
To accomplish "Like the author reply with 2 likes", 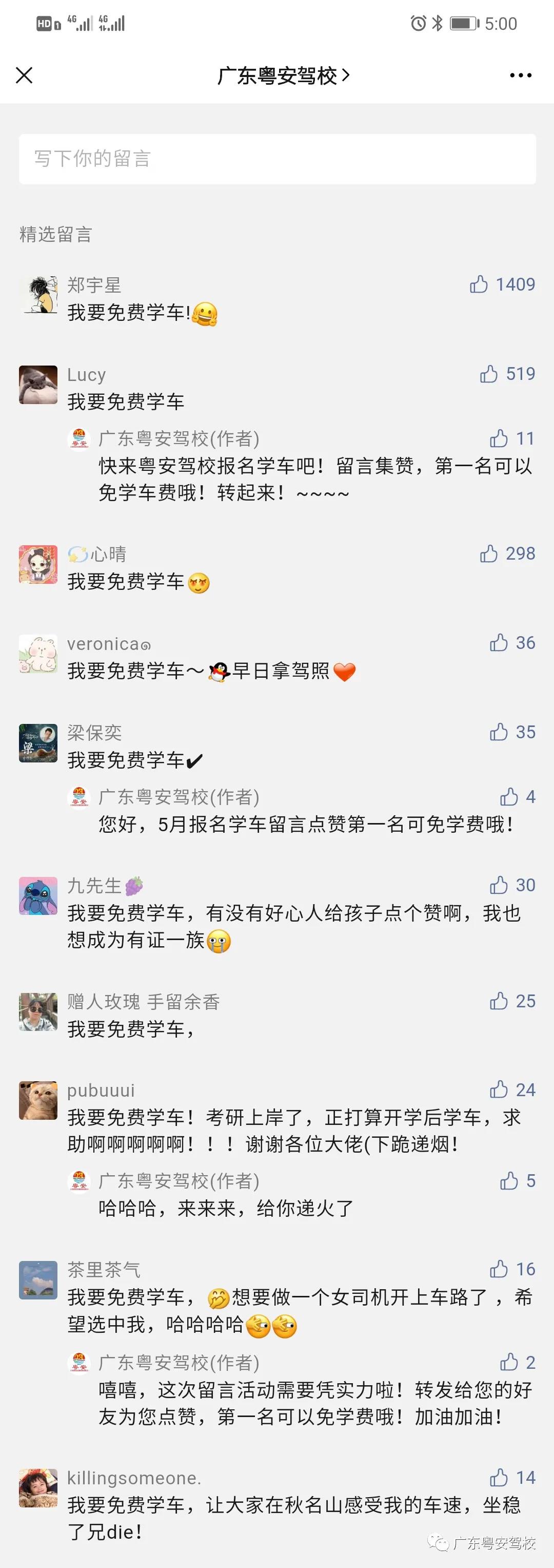I will coord(509,1362).
